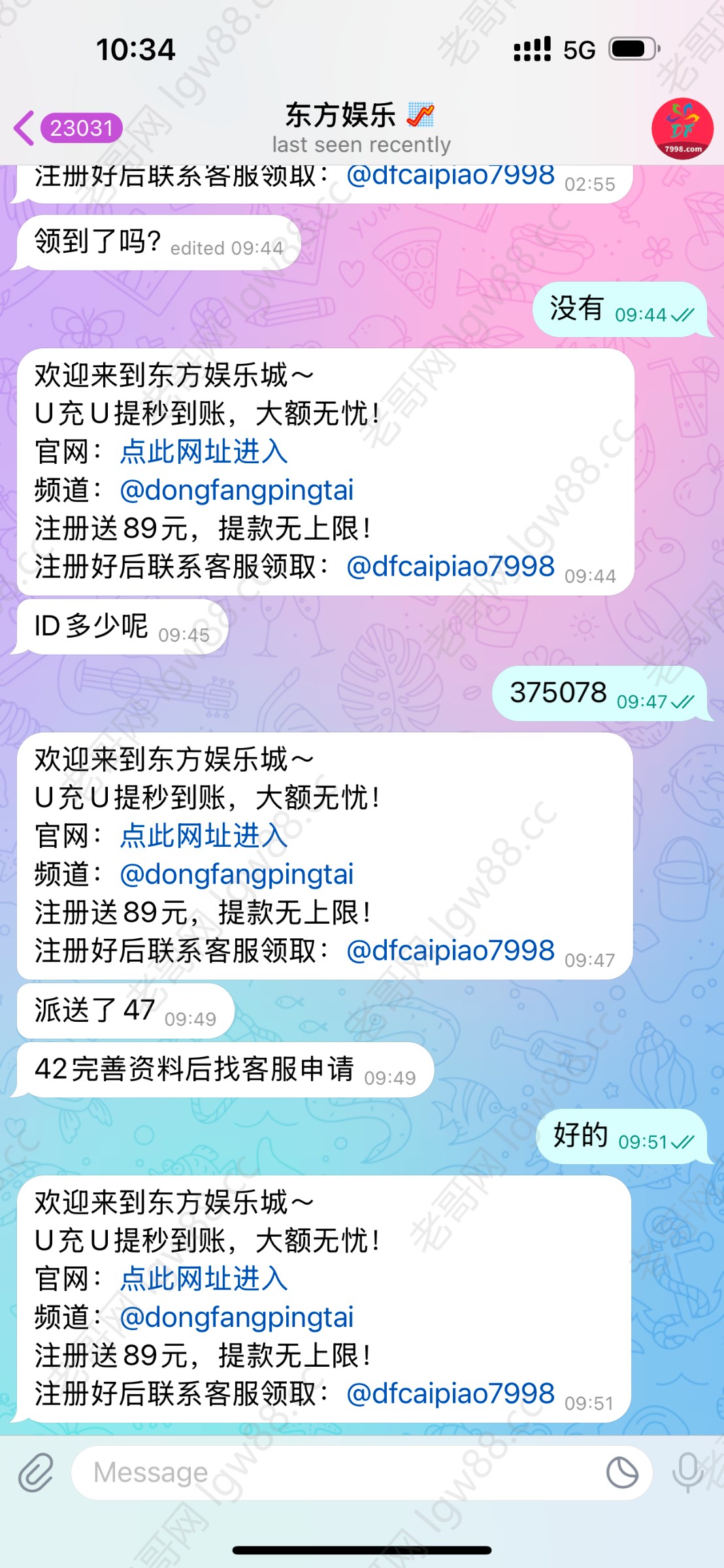Open @dfcaipiao7998 mention in 09:51 message
This screenshot has width=724, height=1568.
pos(450,1394)
